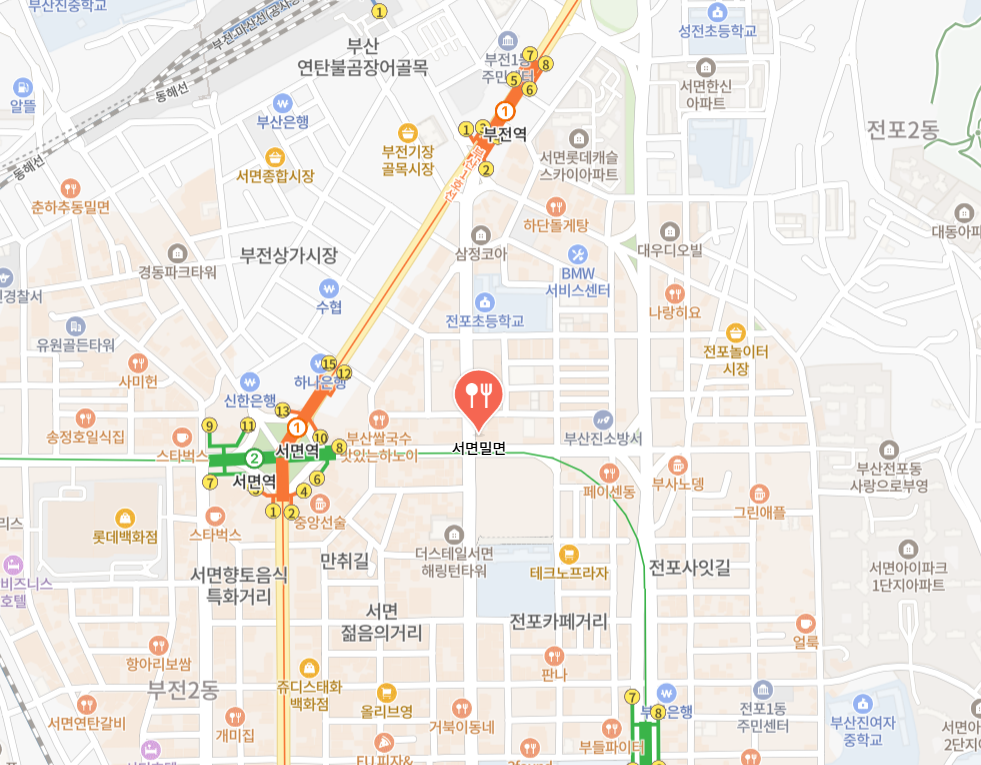
Task: Open the BMW 서비스센터 marker
Action: click(x=578, y=254)
